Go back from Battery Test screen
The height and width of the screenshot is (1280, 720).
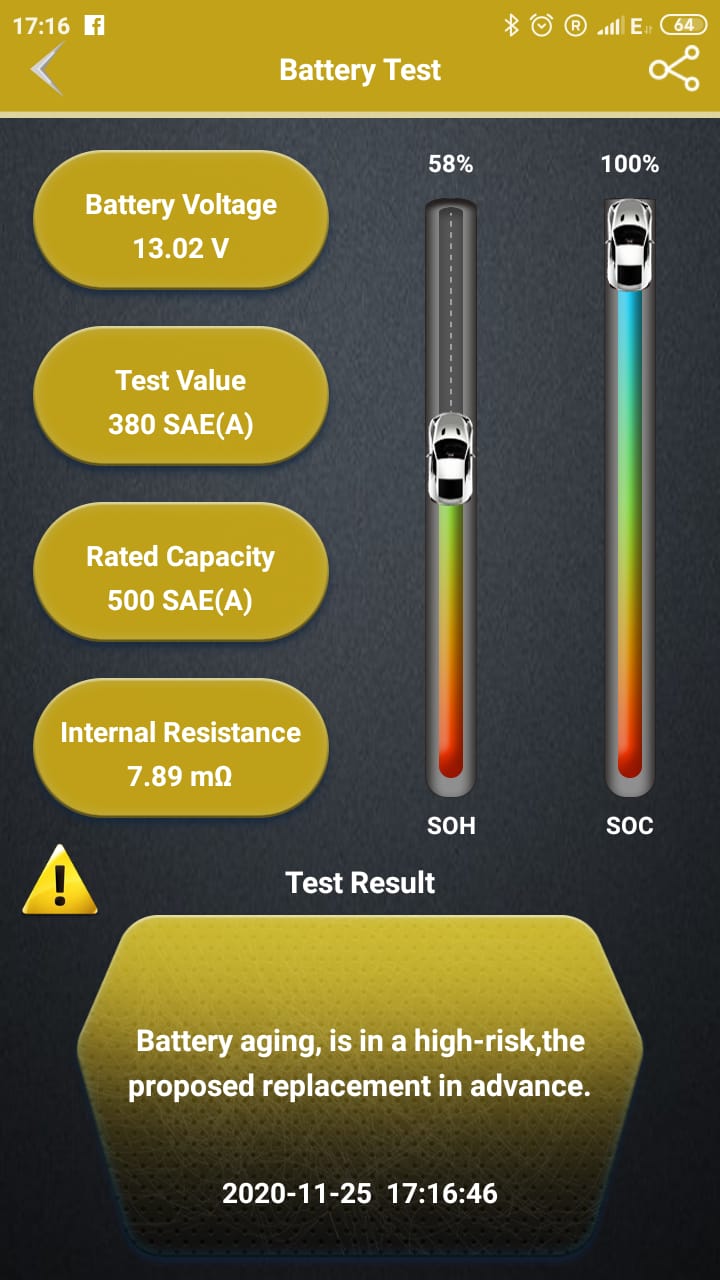pyautogui.click(x=46, y=70)
